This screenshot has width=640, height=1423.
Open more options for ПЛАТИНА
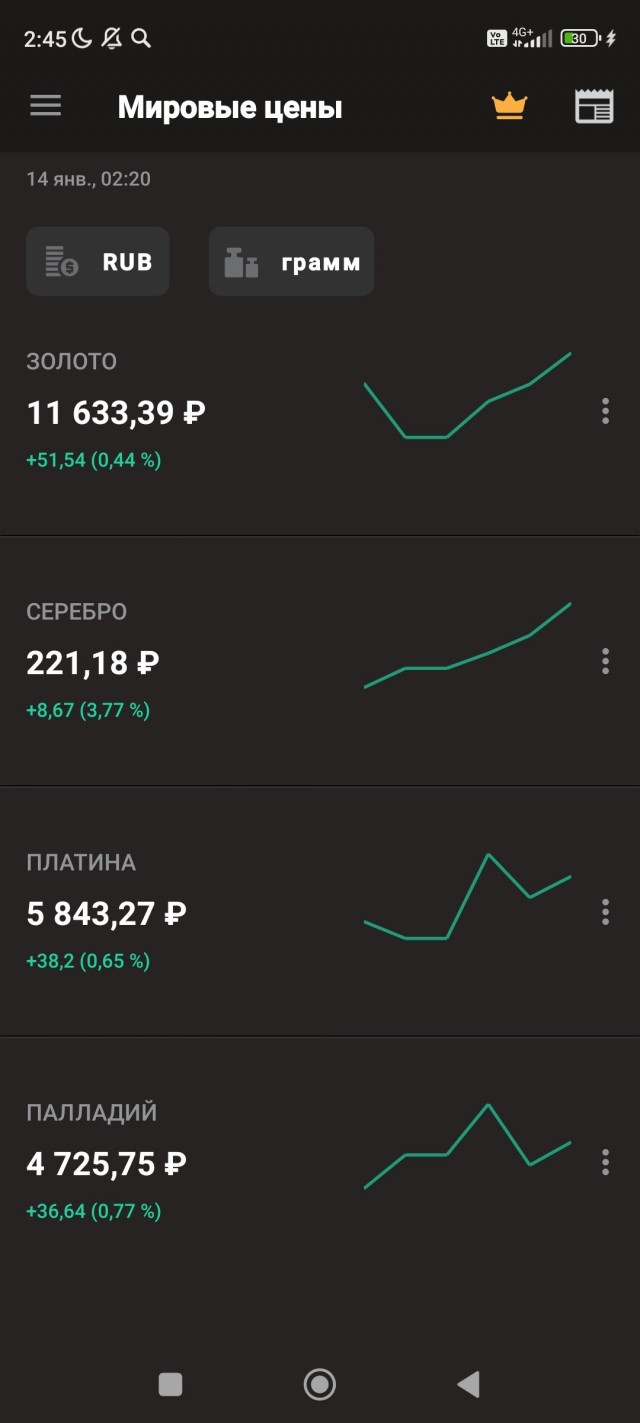(605, 912)
